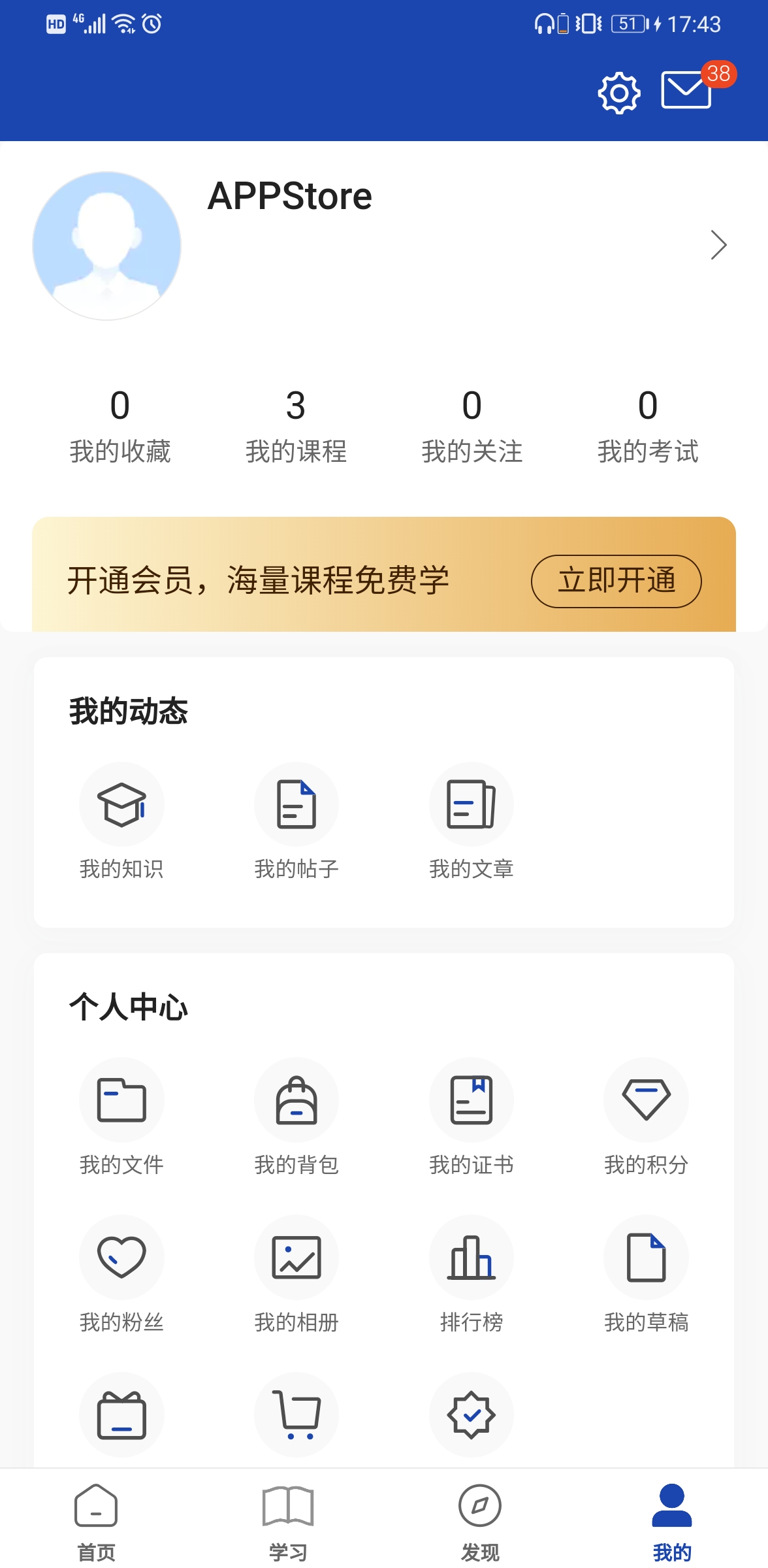The image size is (768, 1568).
Task: Open 排行榜 bar chart icon
Action: 471,1258
